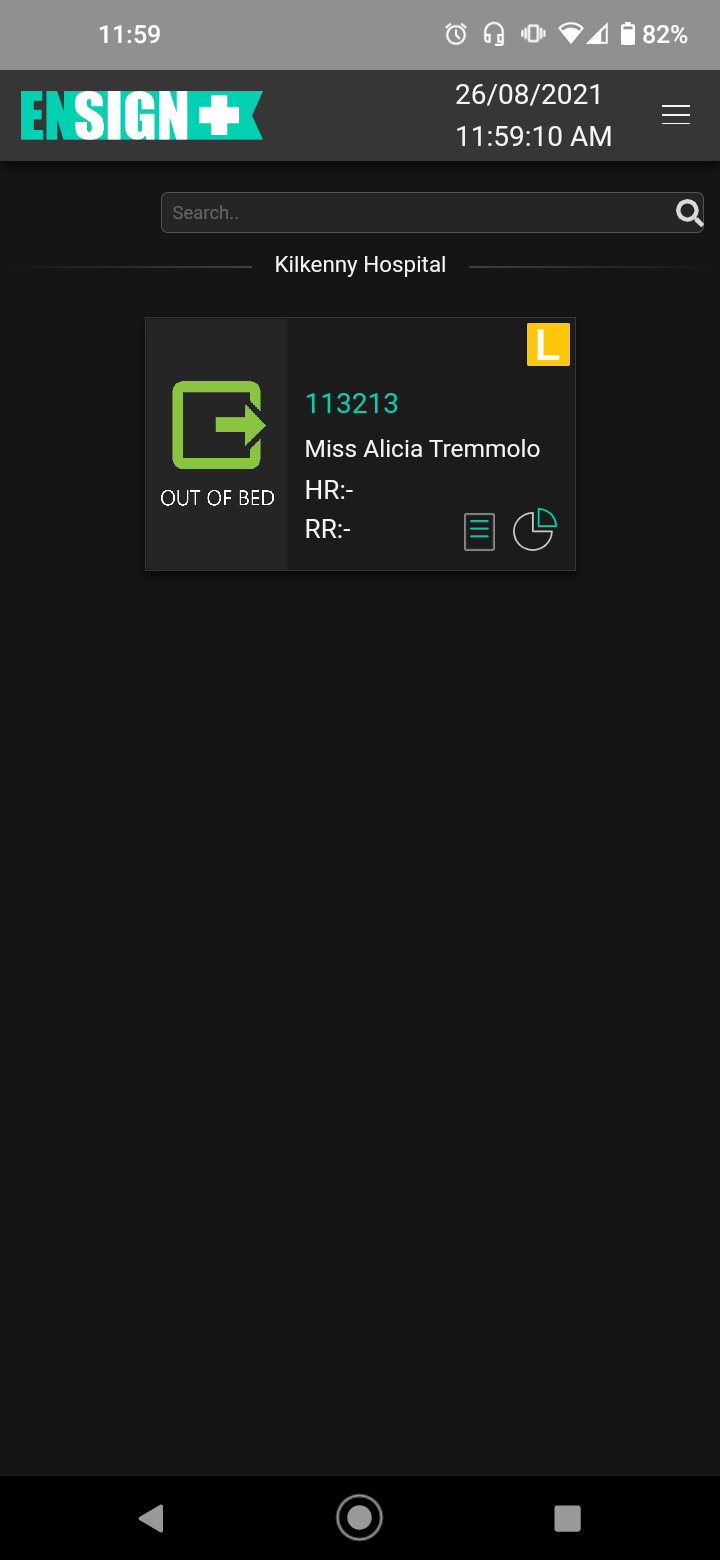Click Miss Alicia Tremmolo's name

click(422, 448)
